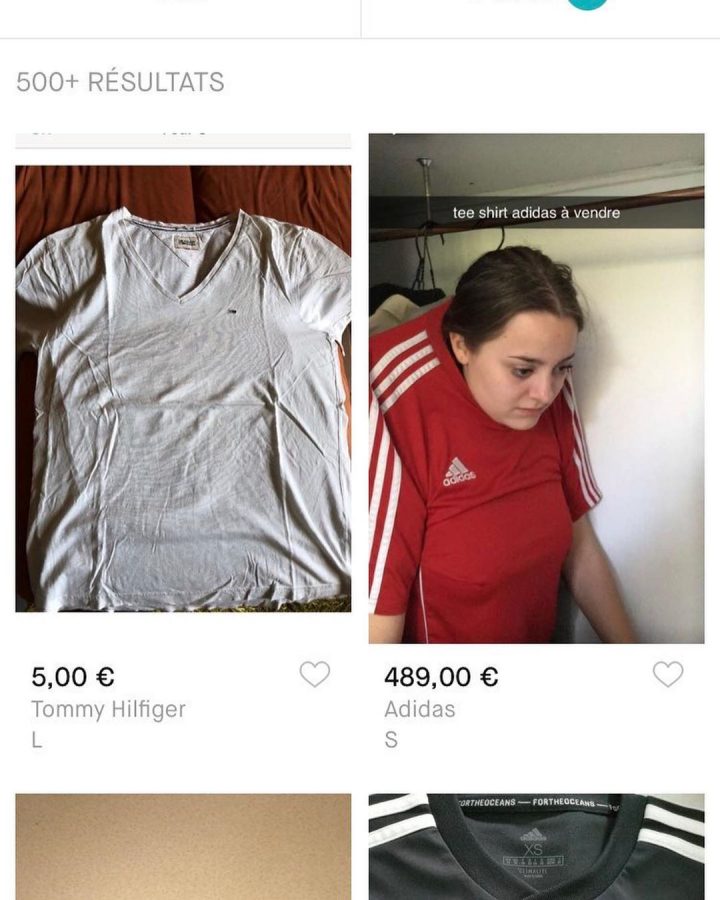This screenshot has height=900, width=720.
Task: Like the Adidas 489,00 € item
Action: (x=667, y=675)
